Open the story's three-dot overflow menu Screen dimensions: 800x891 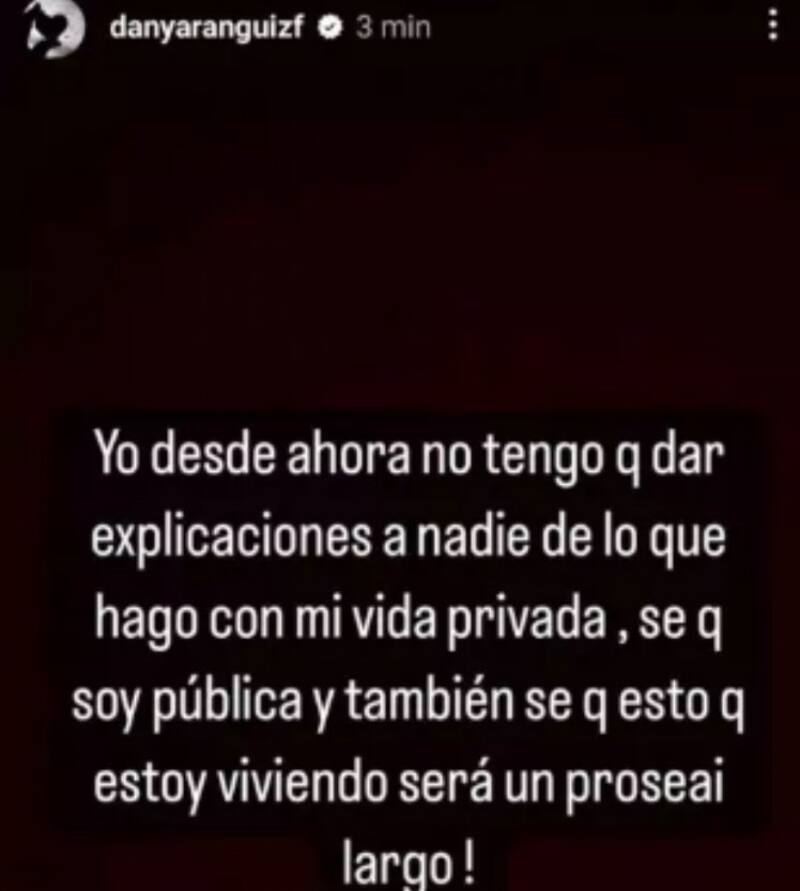(x=771, y=28)
